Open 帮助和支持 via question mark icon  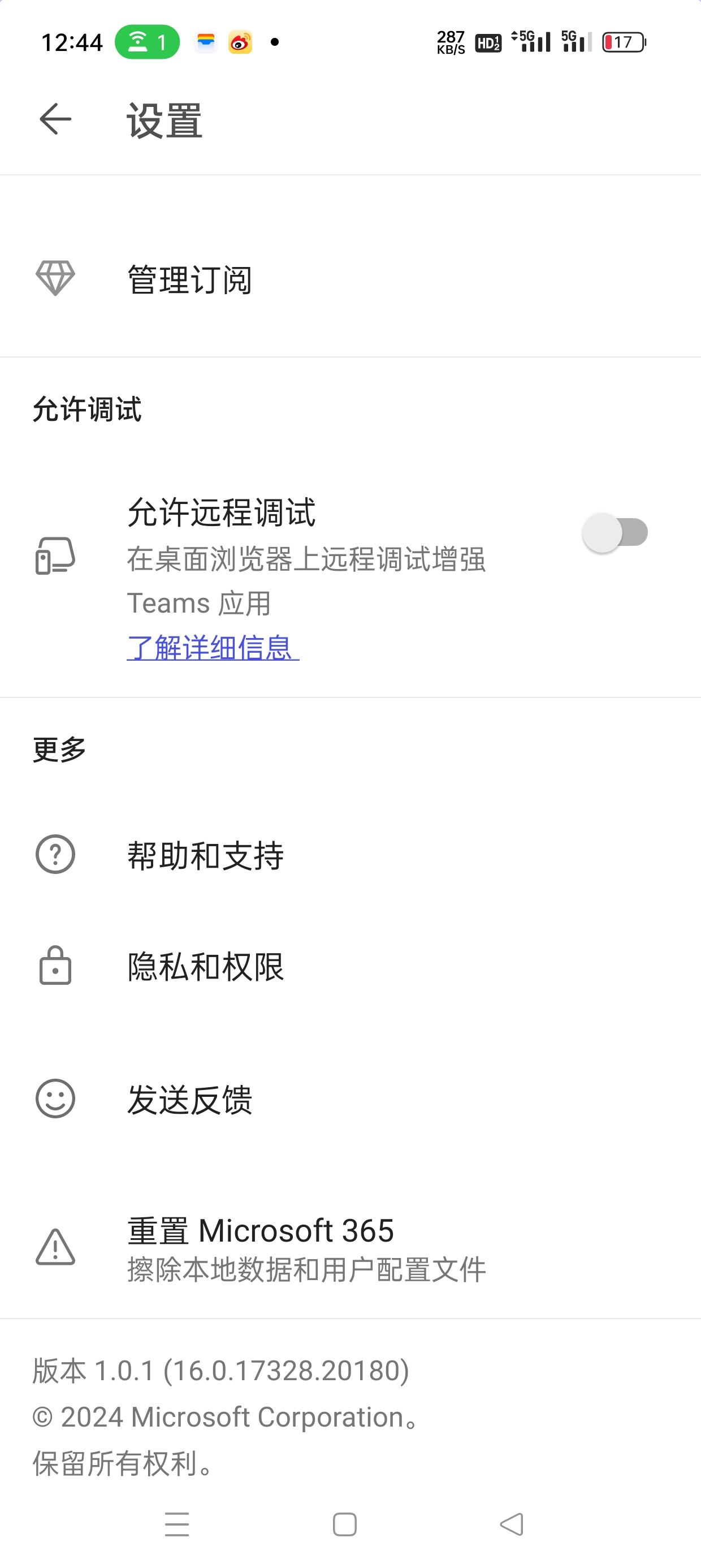pos(55,854)
